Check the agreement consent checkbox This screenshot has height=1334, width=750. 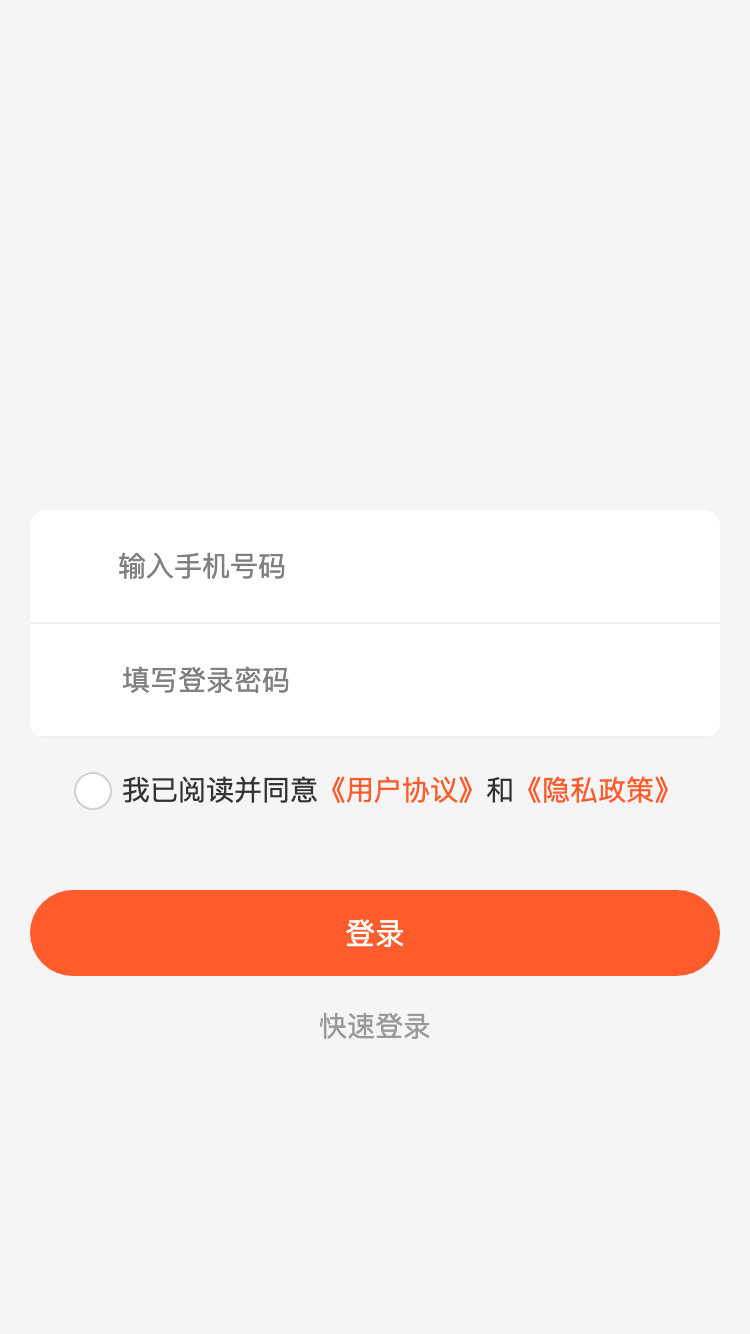point(93,791)
